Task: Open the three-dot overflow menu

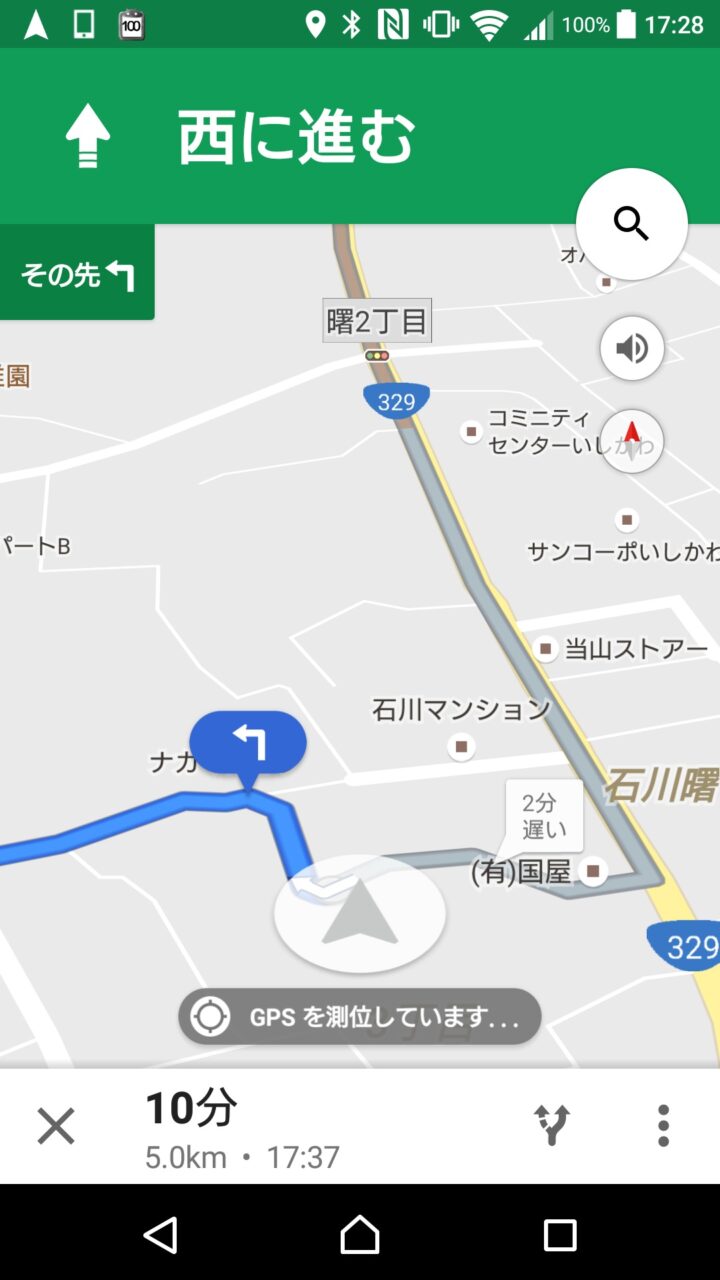Action: [x=663, y=1126]
